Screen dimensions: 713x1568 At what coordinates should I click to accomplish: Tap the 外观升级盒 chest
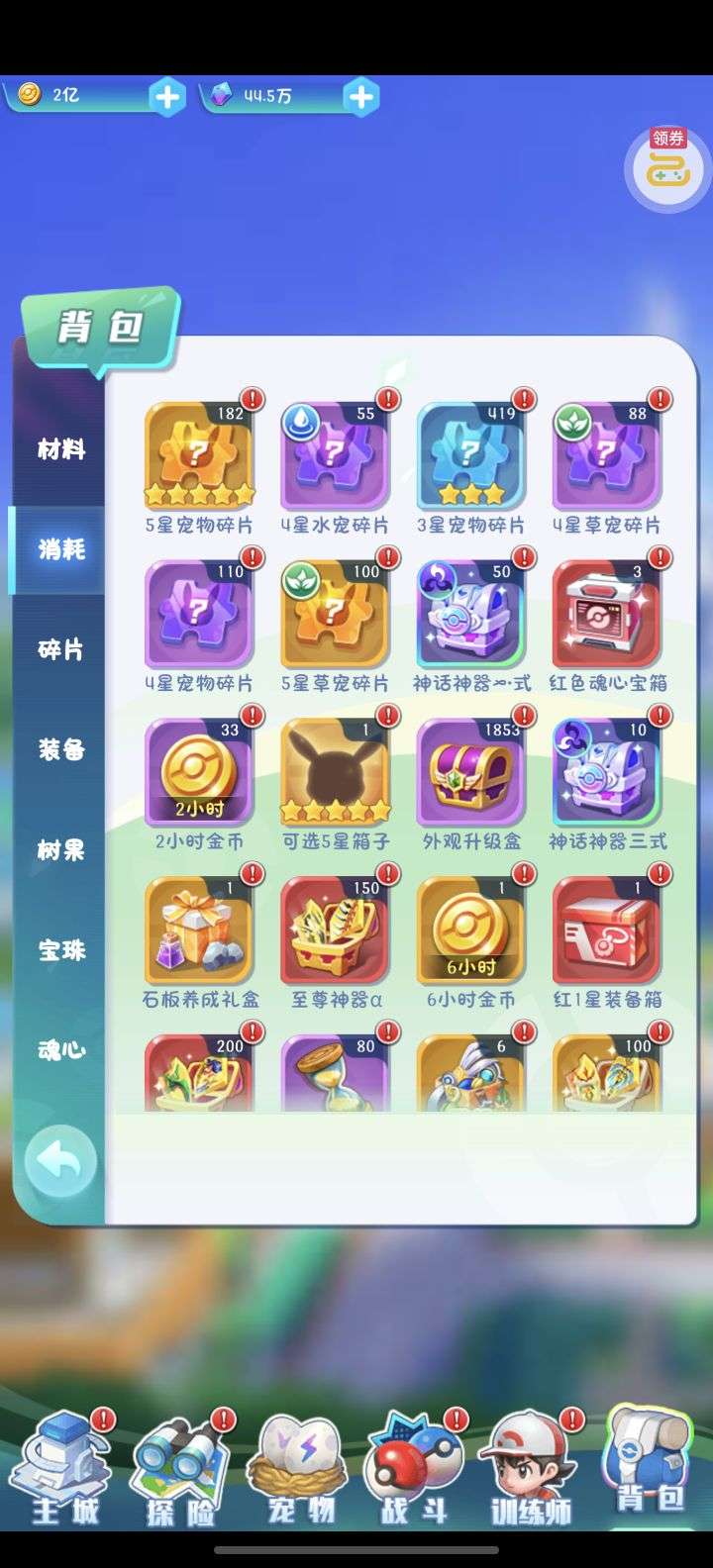470,773
